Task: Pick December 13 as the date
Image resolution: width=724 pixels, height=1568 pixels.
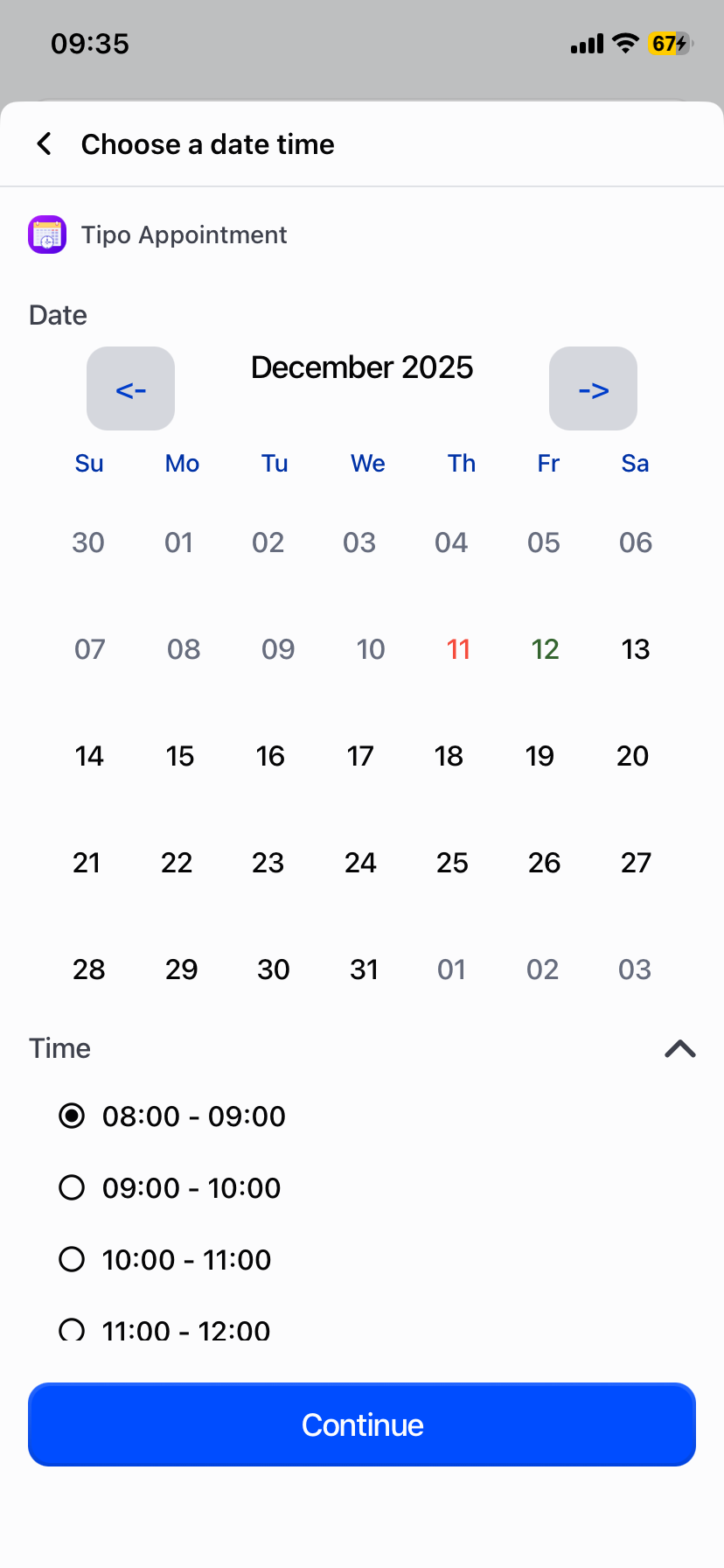Action: coord(636,649)
